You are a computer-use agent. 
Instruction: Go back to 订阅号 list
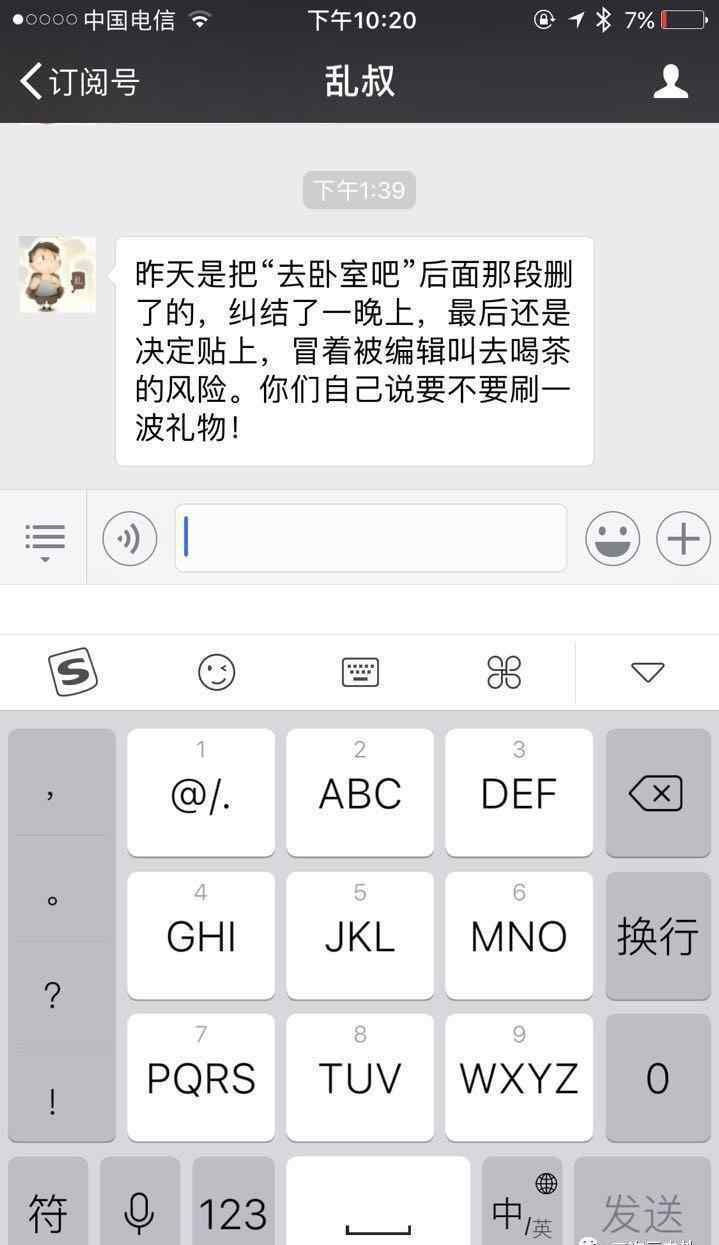[80, 81]
